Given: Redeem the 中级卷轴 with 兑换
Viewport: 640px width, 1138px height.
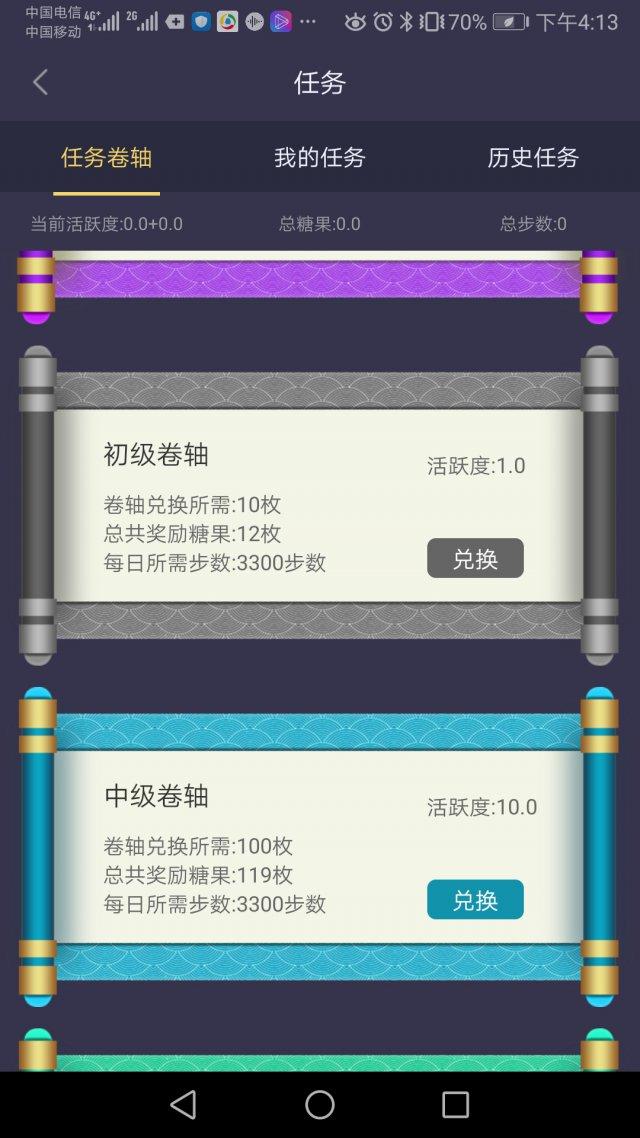Looking at the screenshot, I should click(475, 900).
